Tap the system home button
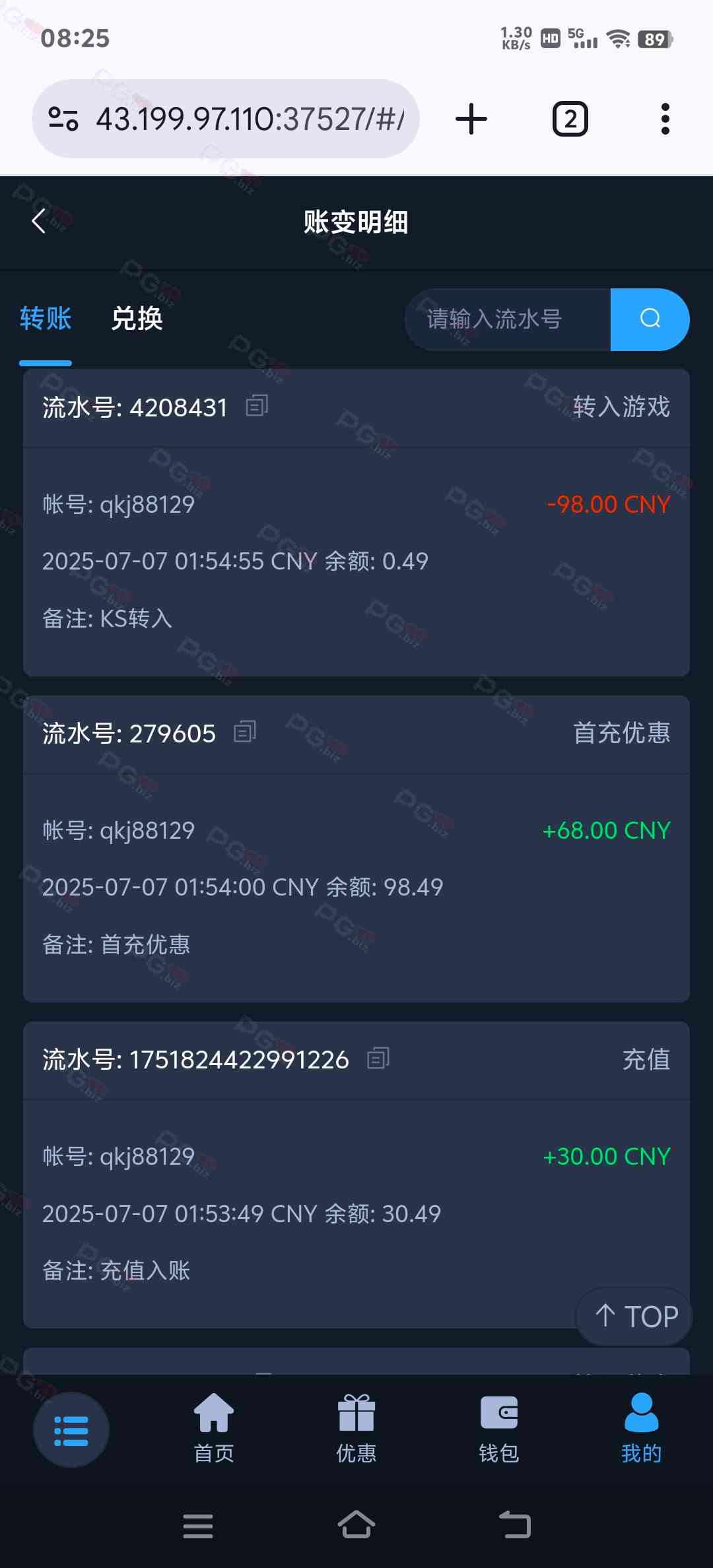The width and height of the screenshot is (713, 1568). tap(356, 1525)
